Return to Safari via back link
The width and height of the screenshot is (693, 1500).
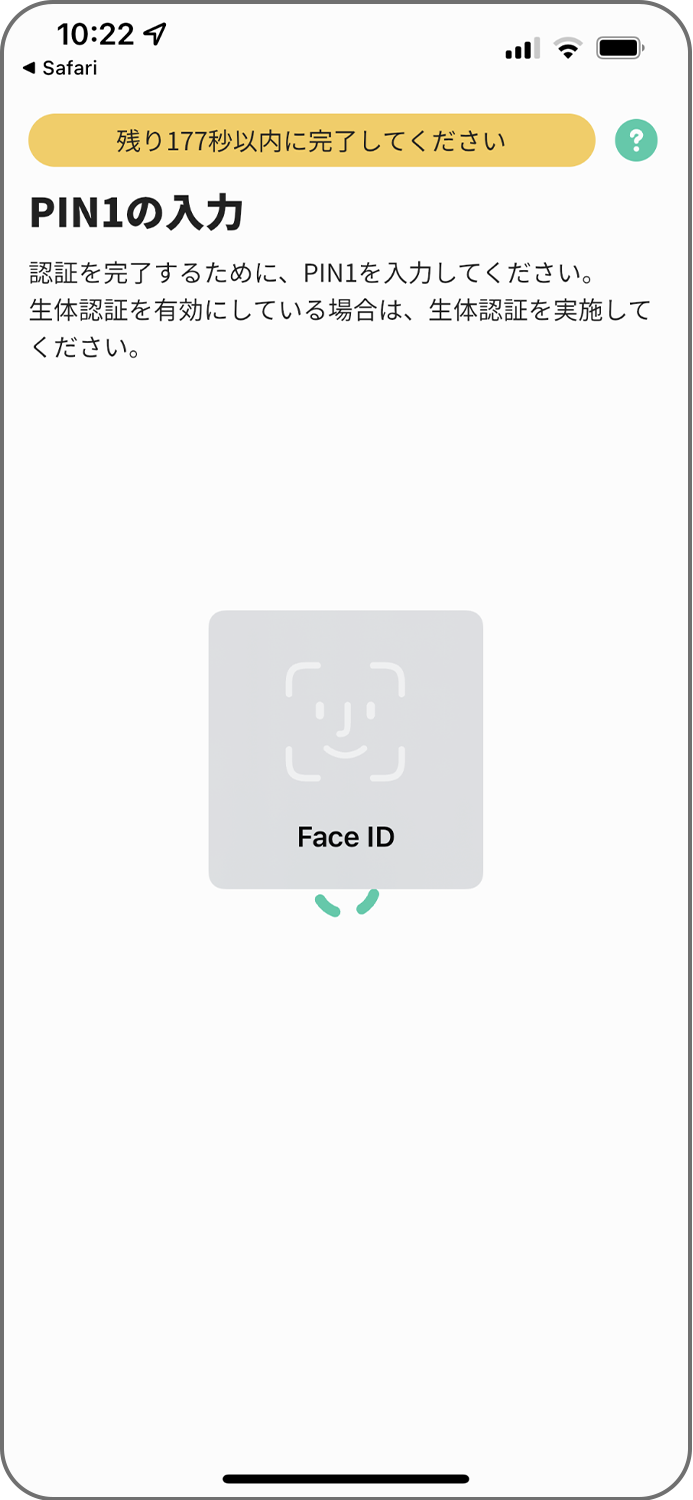(x=60, y=69)
